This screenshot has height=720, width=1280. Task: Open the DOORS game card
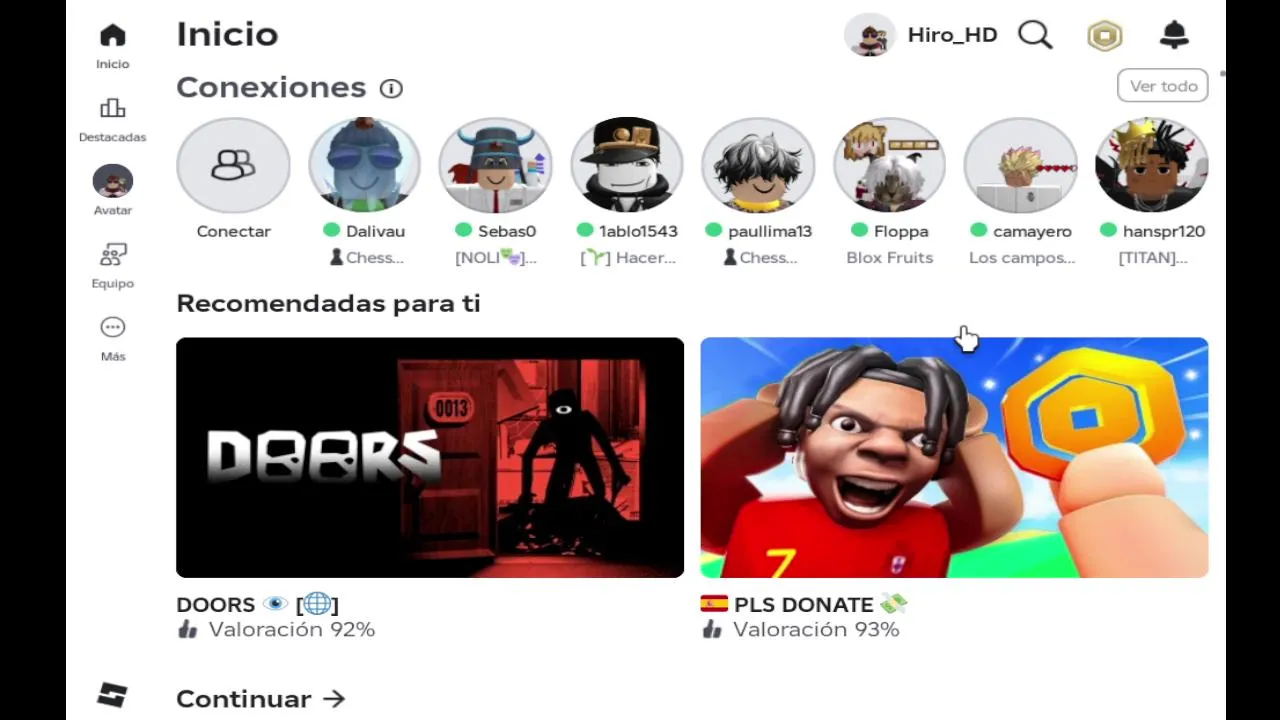(x=430, y=457)
